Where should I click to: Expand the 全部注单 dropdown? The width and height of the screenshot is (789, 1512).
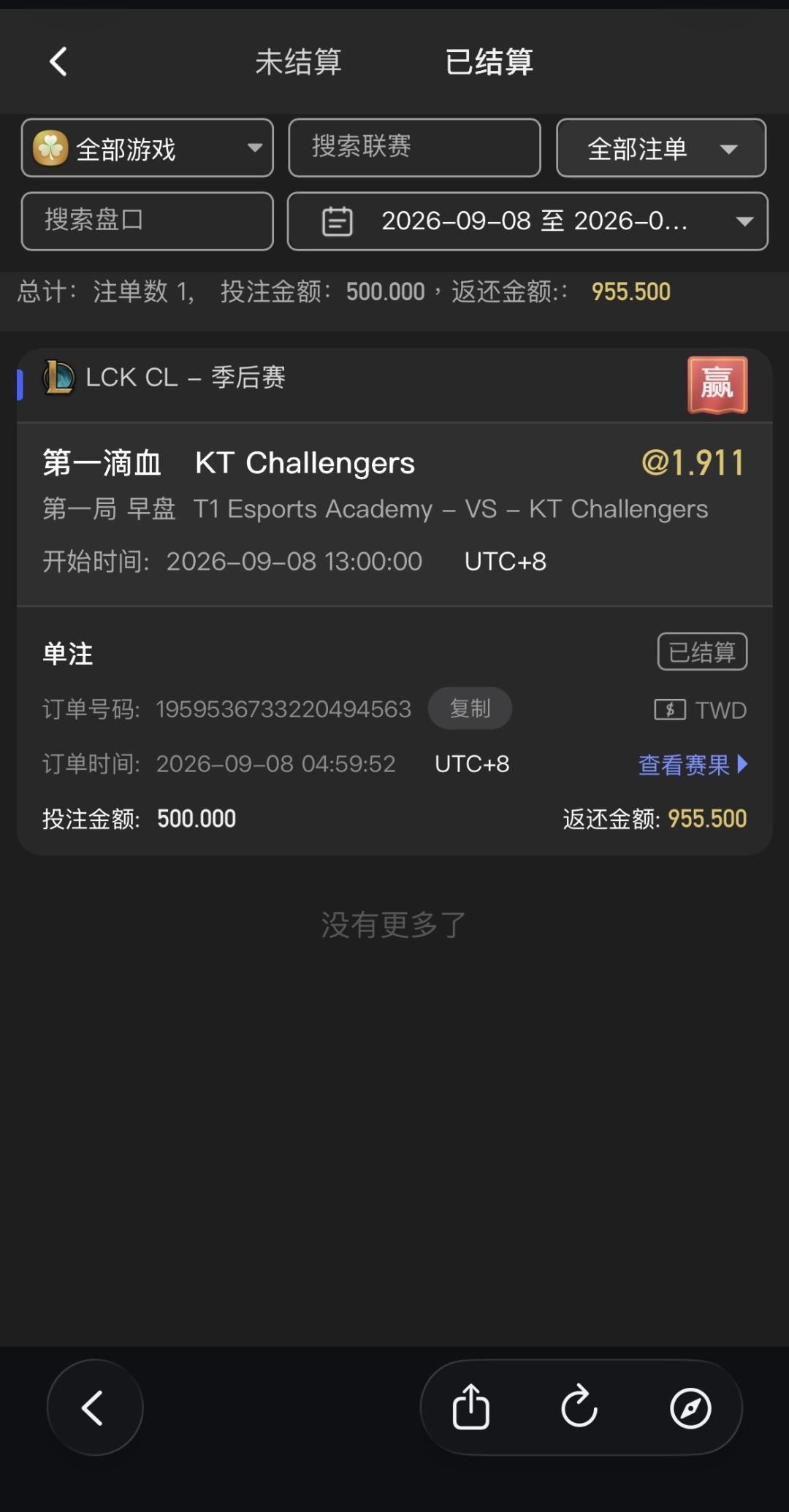pyautogui.click(x=661, y=148)
